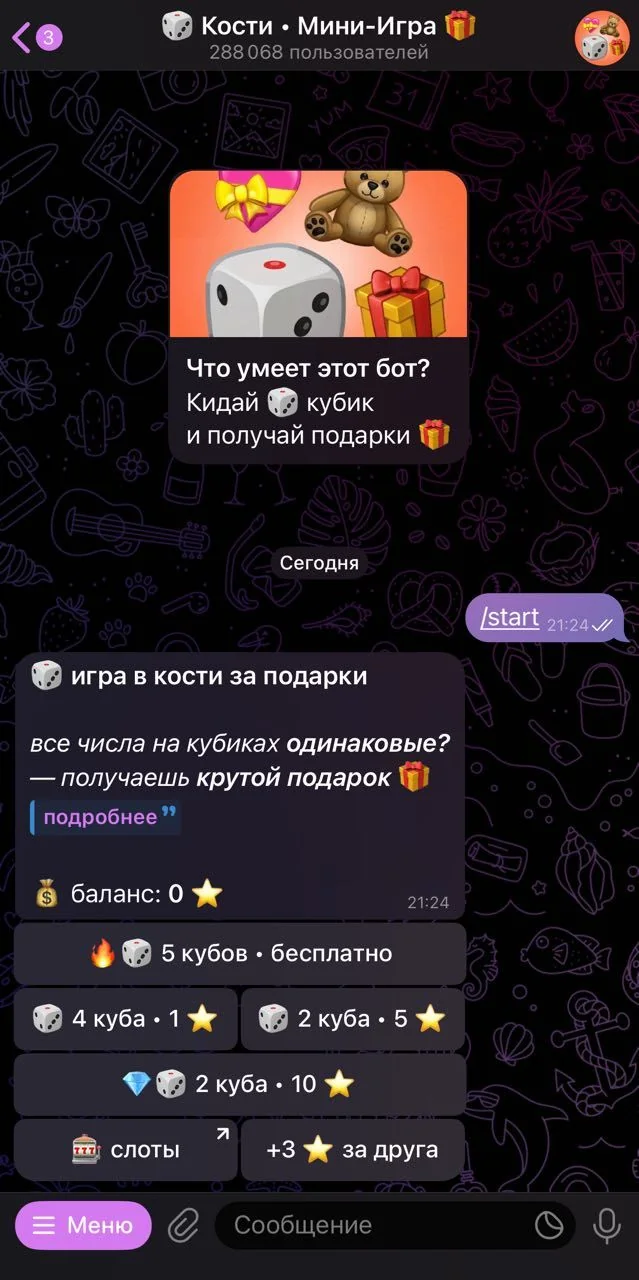This screenshot has width=639, height=1280.
Task: Open the Кости • Мини-Игра chat info header
Action: pos(319,37)
